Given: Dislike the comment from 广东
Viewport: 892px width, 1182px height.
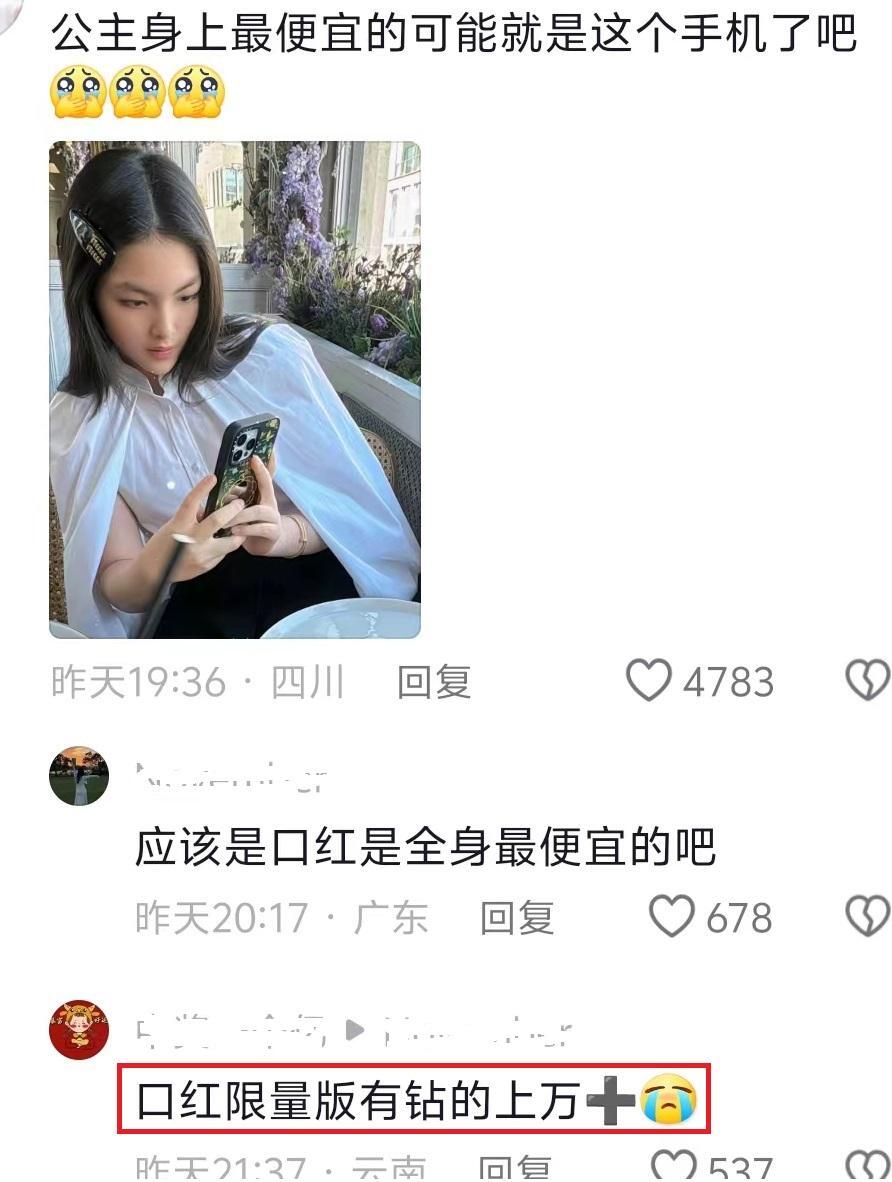Looking at the screenshot, I should pyautogui.click(x=866, y=917).
